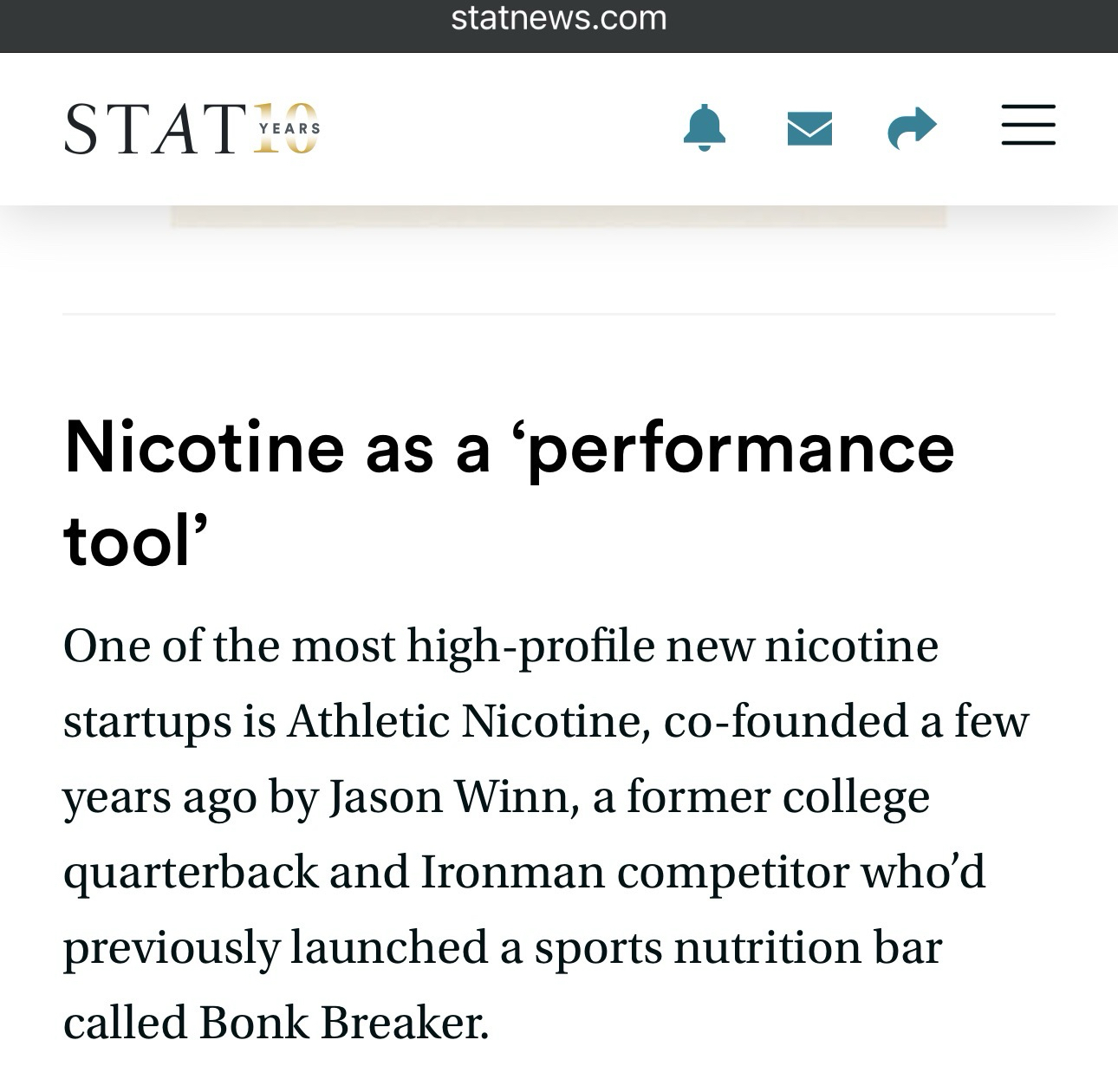Open the hamburger menu
Image resolution: width=1118 pixels, height=1092 pixels.
[x=1028, y=125]
